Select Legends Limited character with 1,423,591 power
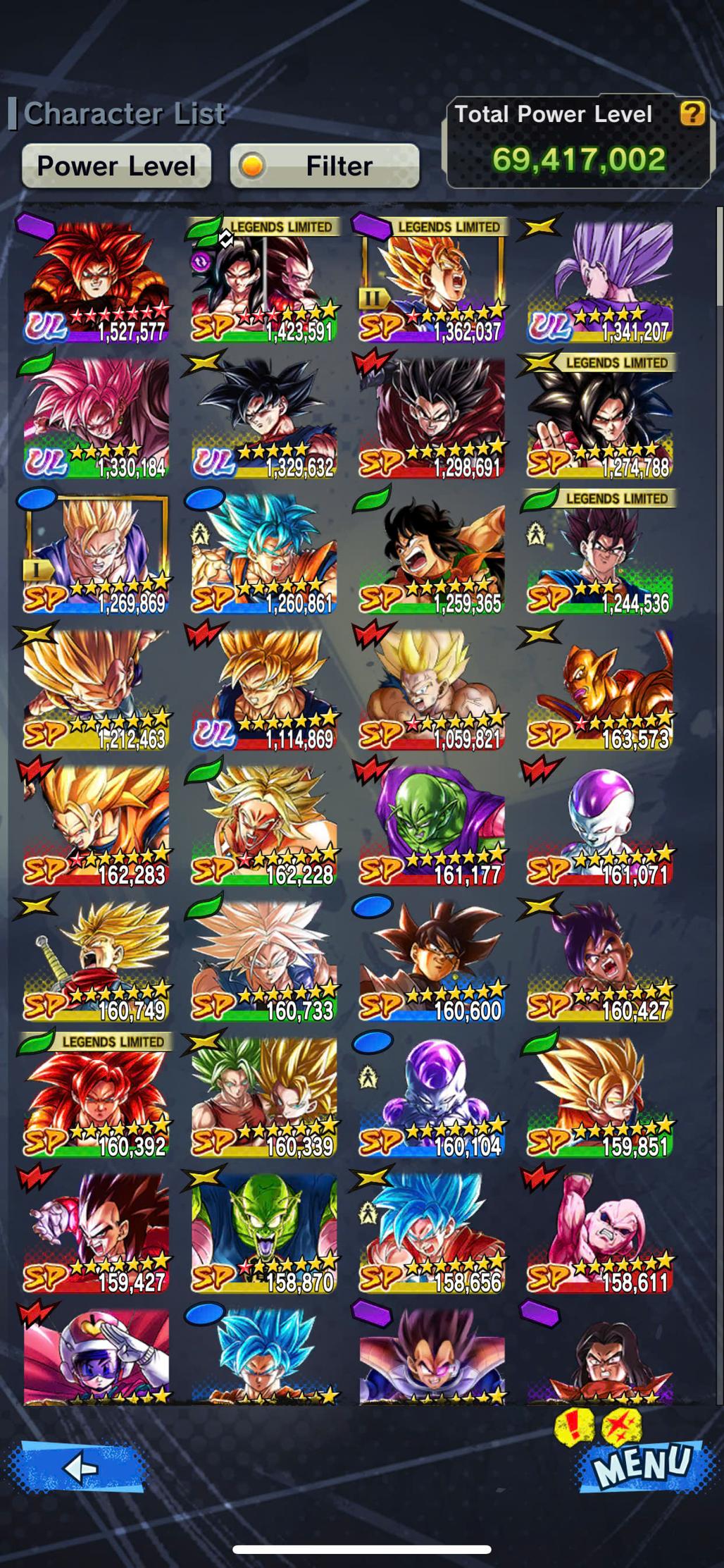Image resolution: width=724 pixels, height=1568 pixels. click(x=264, y=282)
